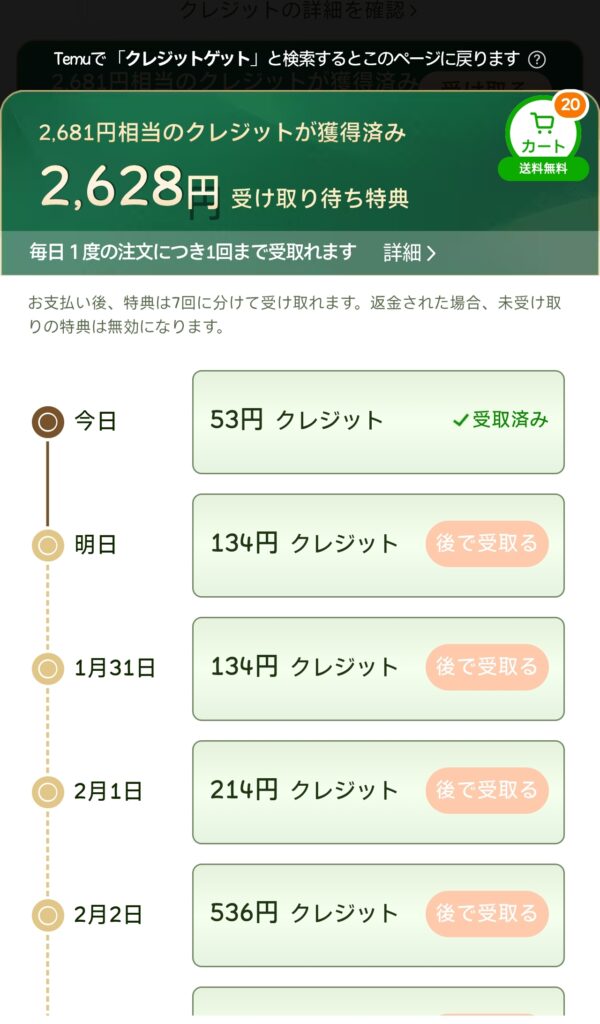Tap 後で受取る for 2月2日 536円 credit

[487, 913]
